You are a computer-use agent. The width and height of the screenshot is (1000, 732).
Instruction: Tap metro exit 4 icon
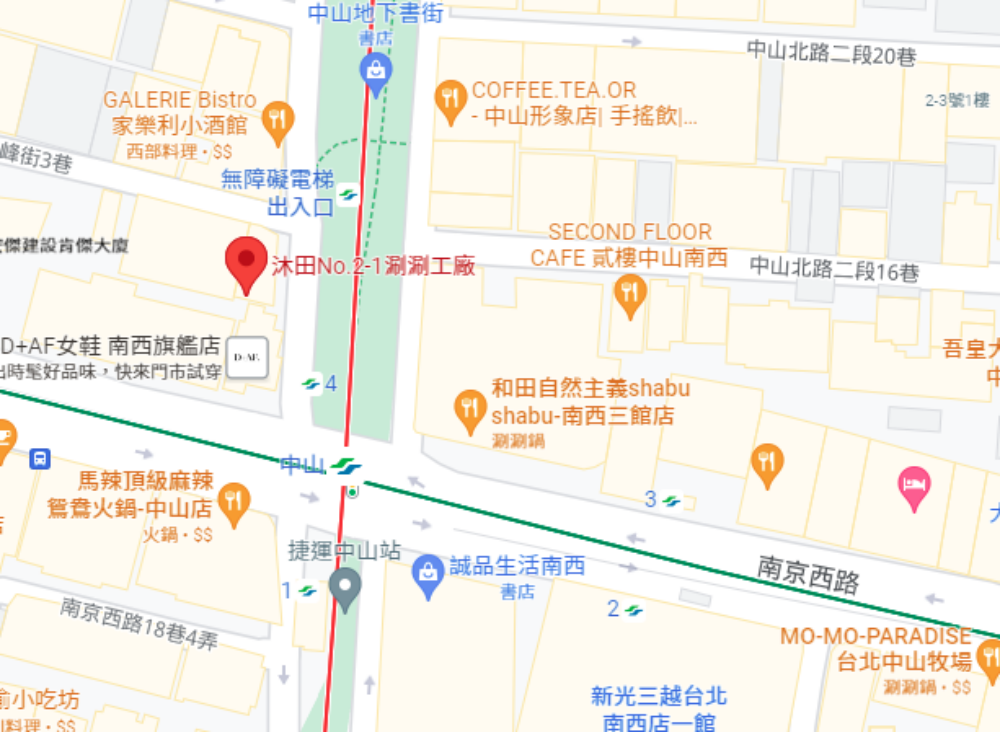pyautogui.click(x=311, y=384)
